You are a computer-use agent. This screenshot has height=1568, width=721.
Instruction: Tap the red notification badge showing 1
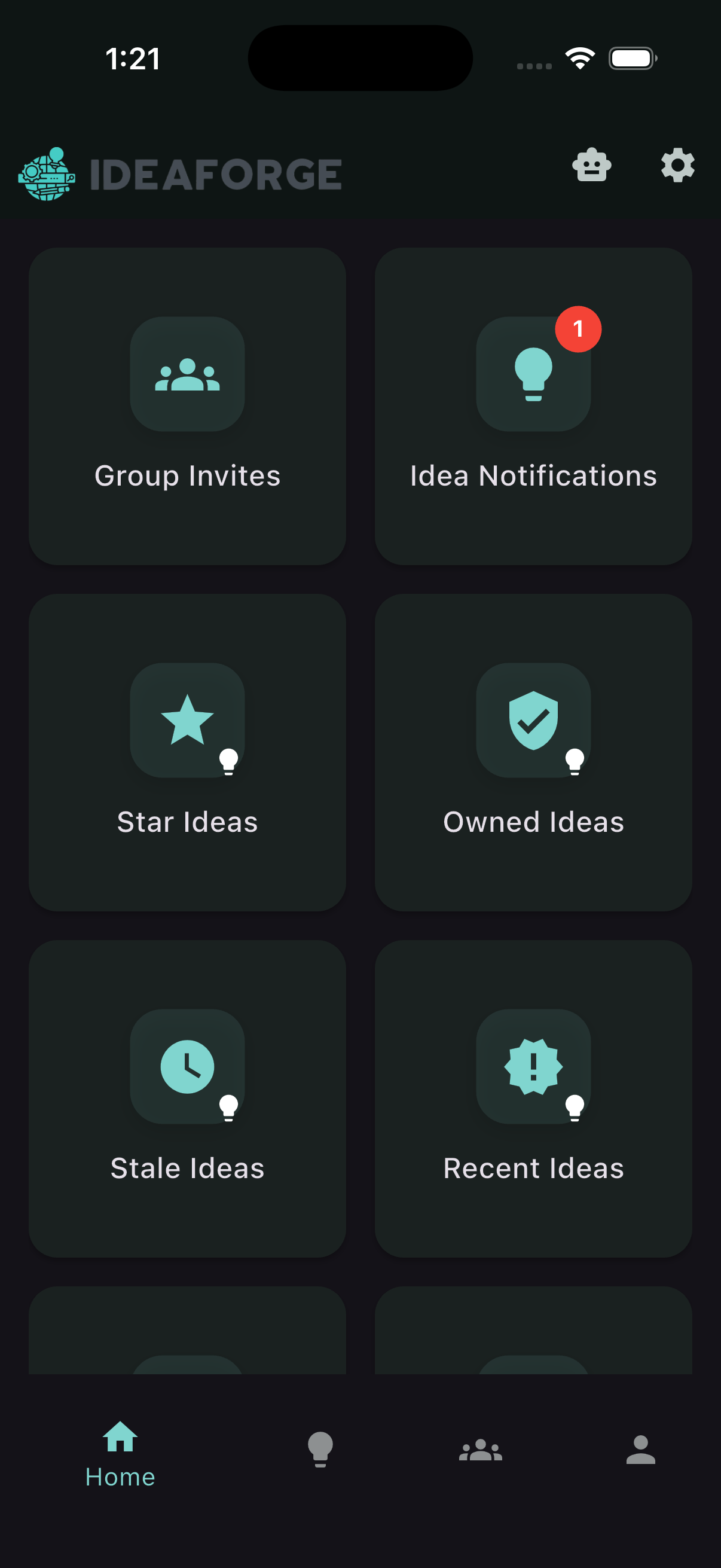[x=576, y=329]
